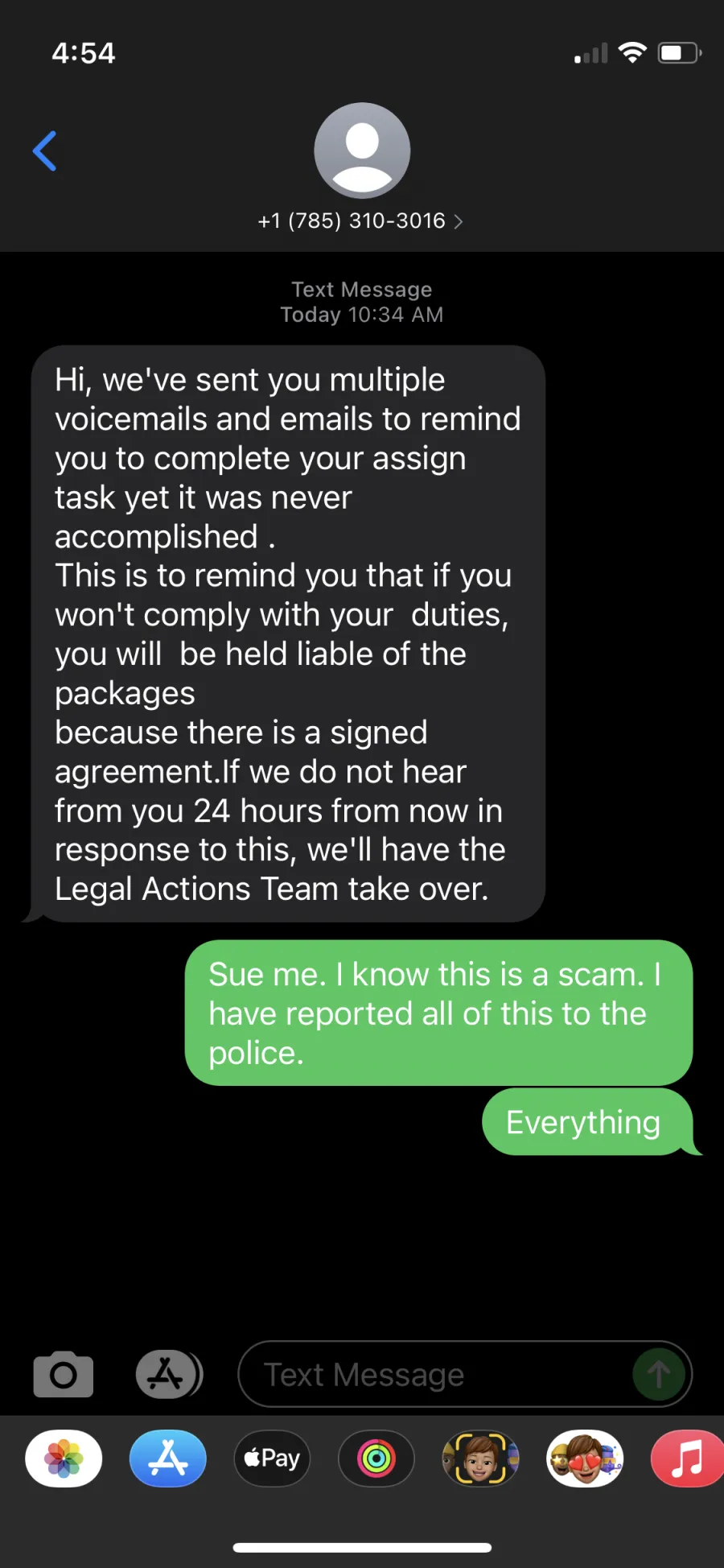Toggle the App Store apps drawer button
Viewport: 724px width, 1568px height.
[x=169, y=1374]
